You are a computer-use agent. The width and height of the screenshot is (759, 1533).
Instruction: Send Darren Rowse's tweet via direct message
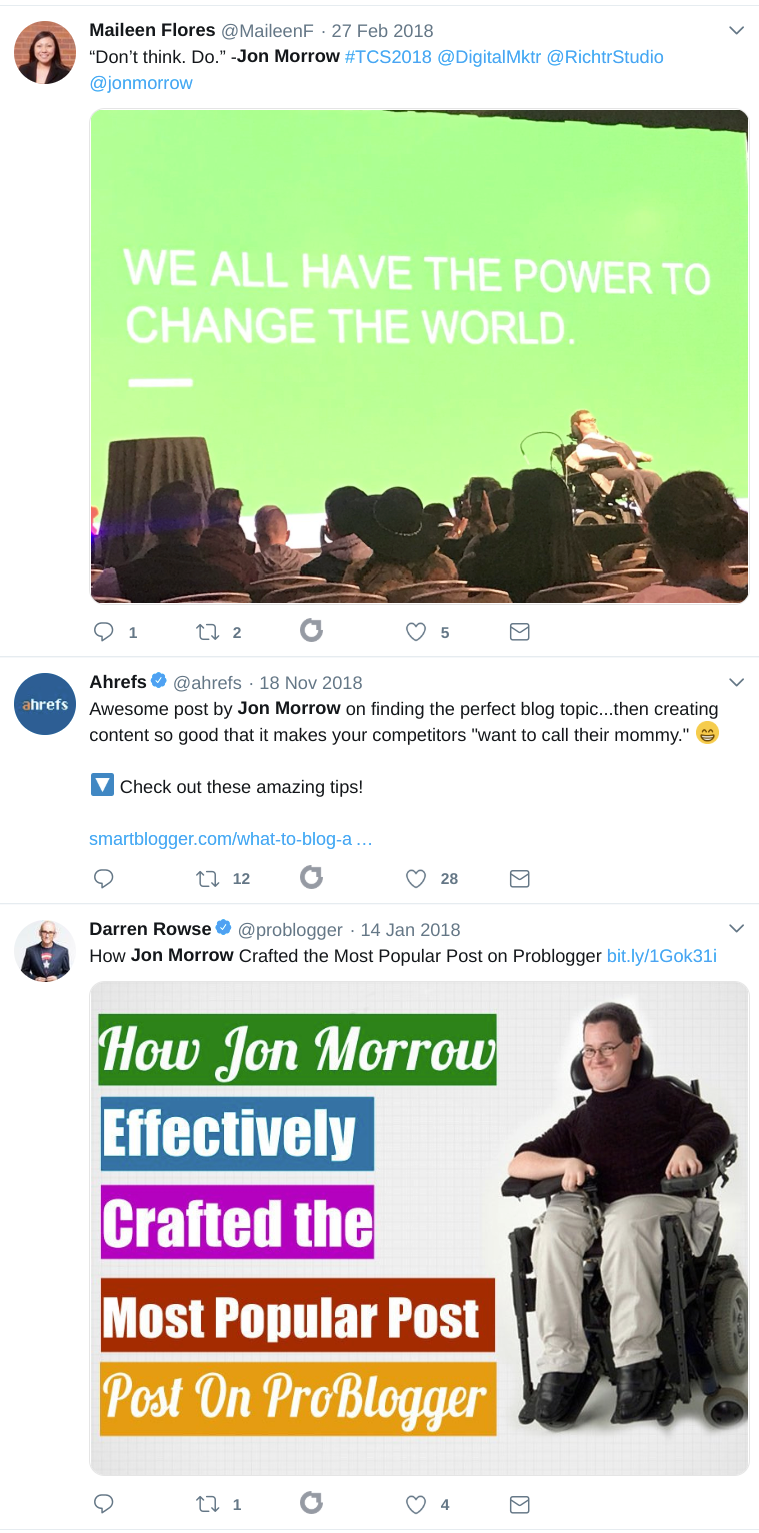[x=519, y=1504]
